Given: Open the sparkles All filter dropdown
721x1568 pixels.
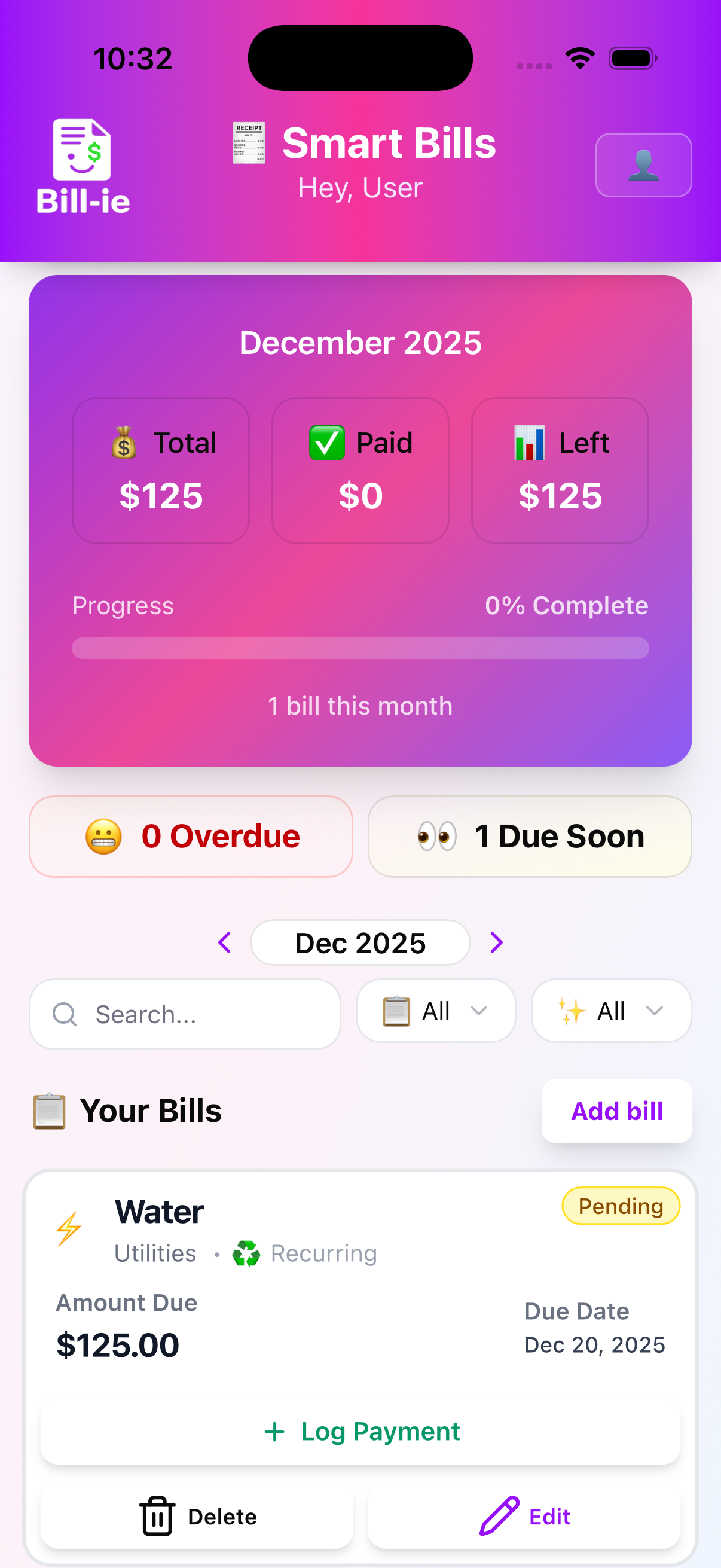Looking at the screenshot, I should pyautogui.click(x=610, y=1011).
